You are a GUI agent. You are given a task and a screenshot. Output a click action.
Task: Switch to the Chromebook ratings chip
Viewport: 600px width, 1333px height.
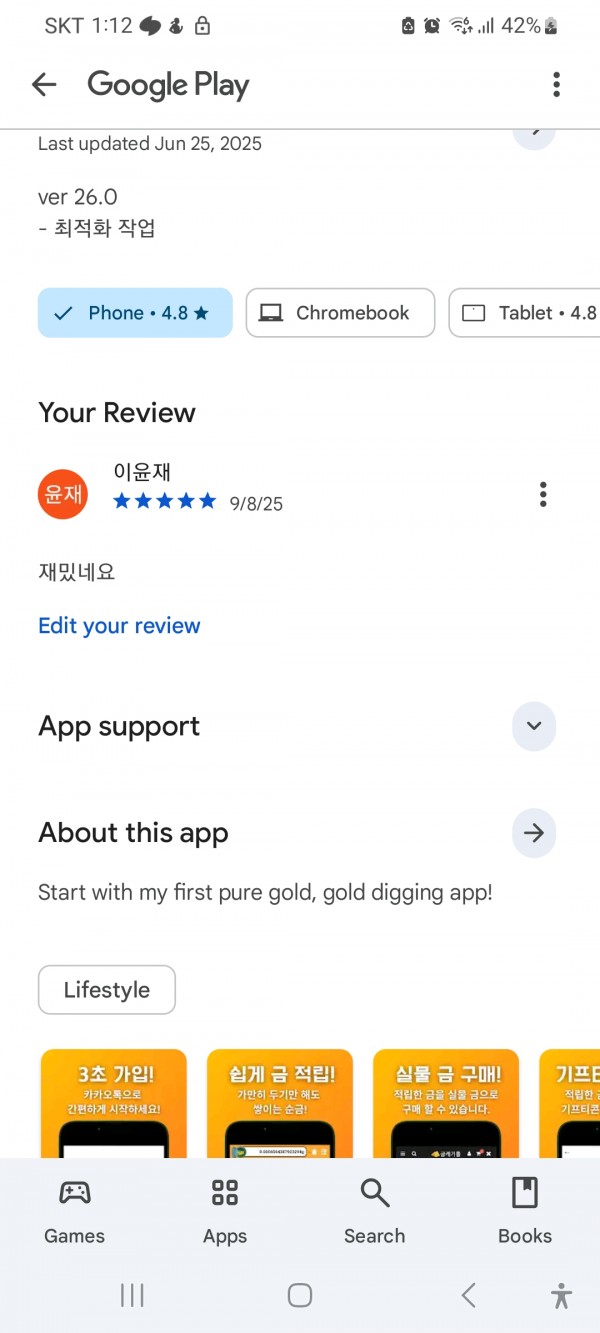[340, 313]
